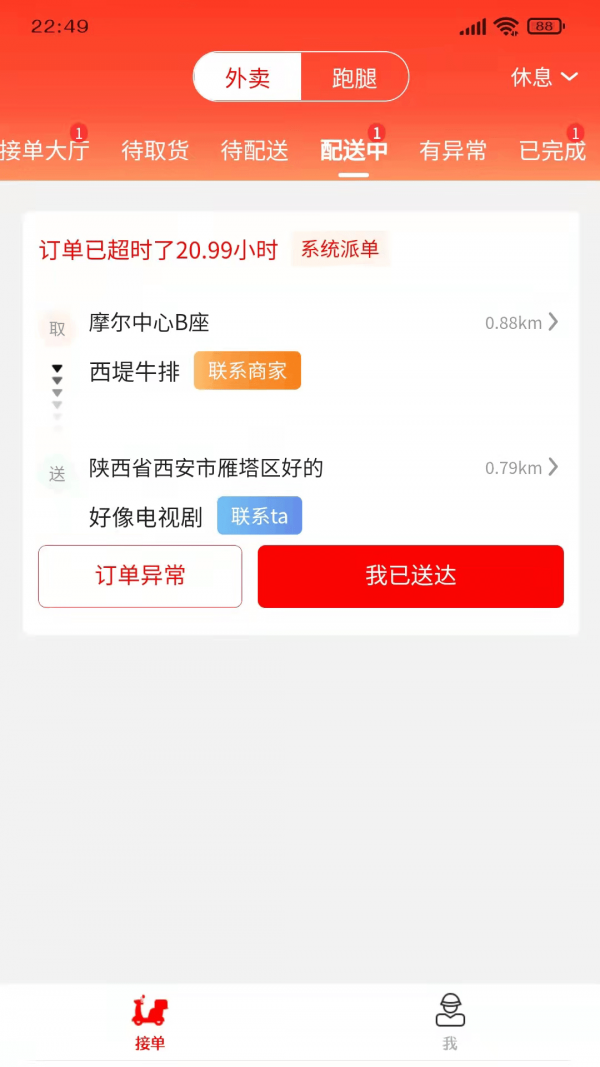Open the 待配送 tab
Screen dimensions: 600x1067
click(254, 151)
